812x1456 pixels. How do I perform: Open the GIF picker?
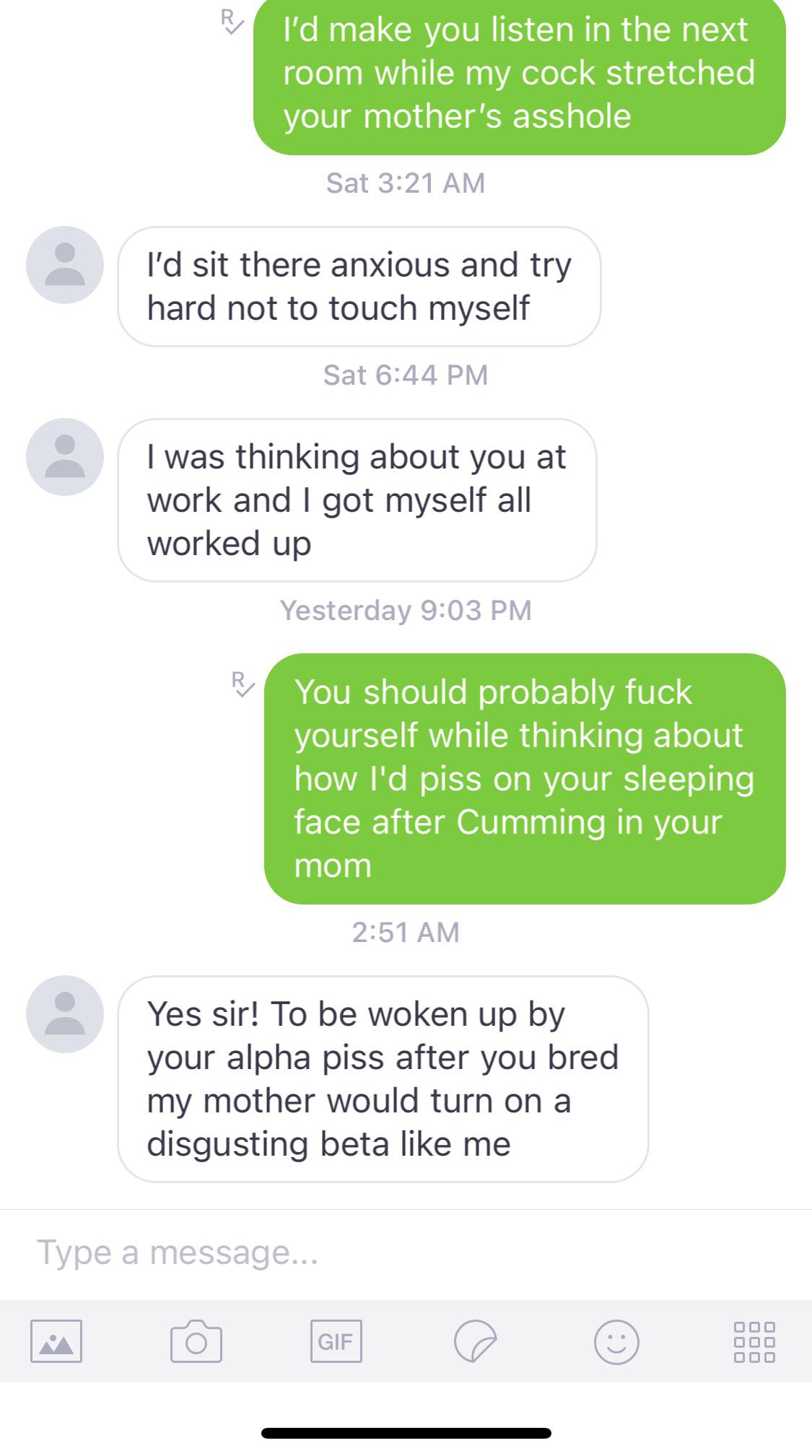pyautogui.click(x=336, y=1341)
